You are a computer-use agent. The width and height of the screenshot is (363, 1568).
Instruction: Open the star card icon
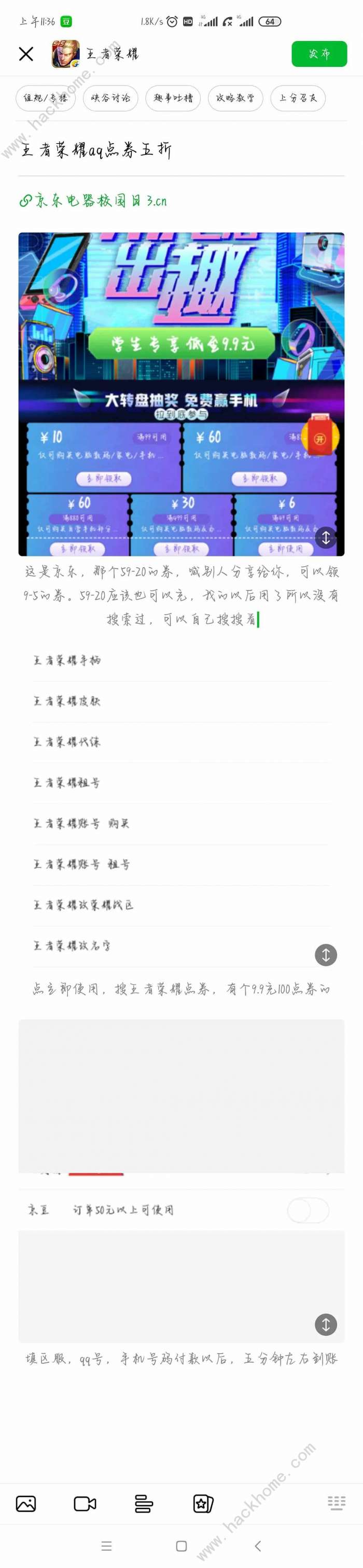203,1504
